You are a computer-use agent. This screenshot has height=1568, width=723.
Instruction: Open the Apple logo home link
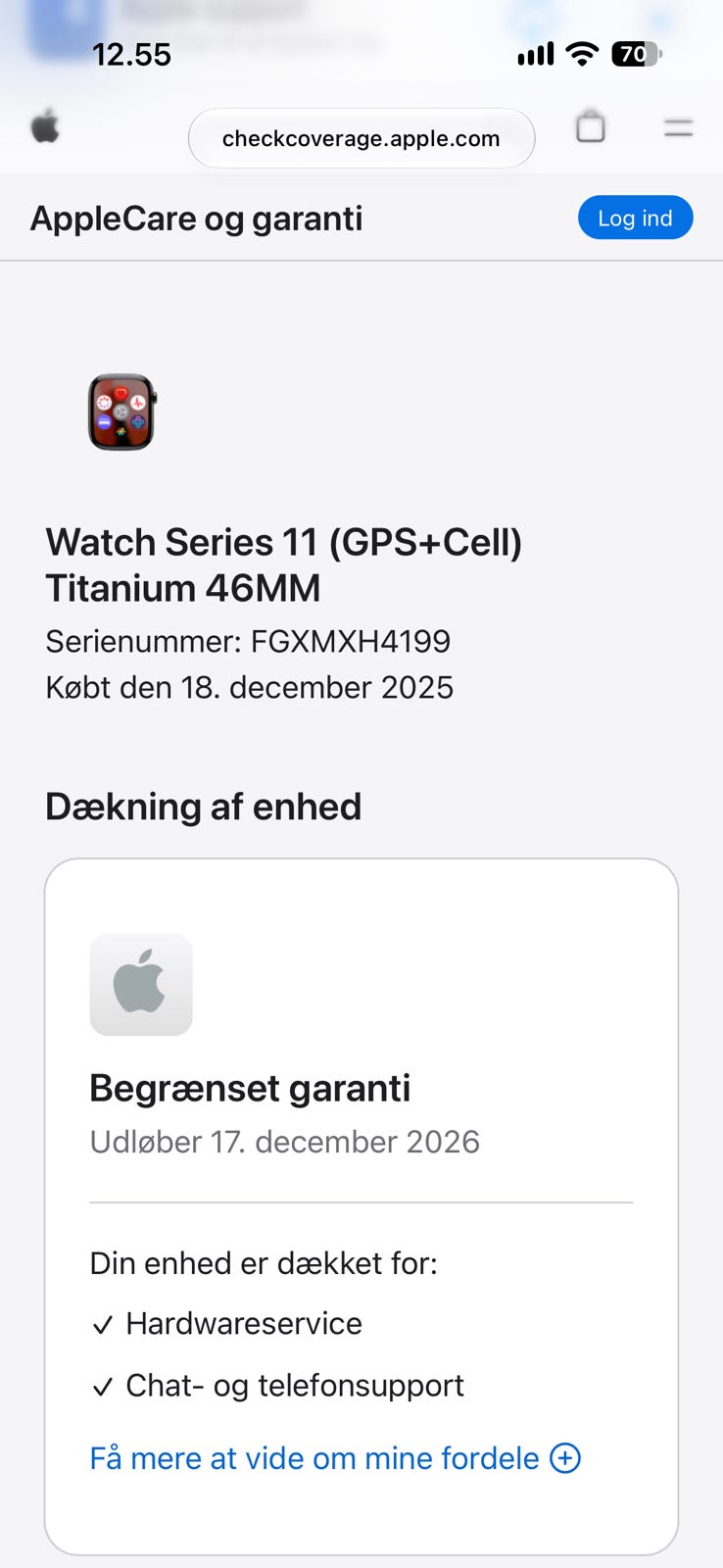45,127
